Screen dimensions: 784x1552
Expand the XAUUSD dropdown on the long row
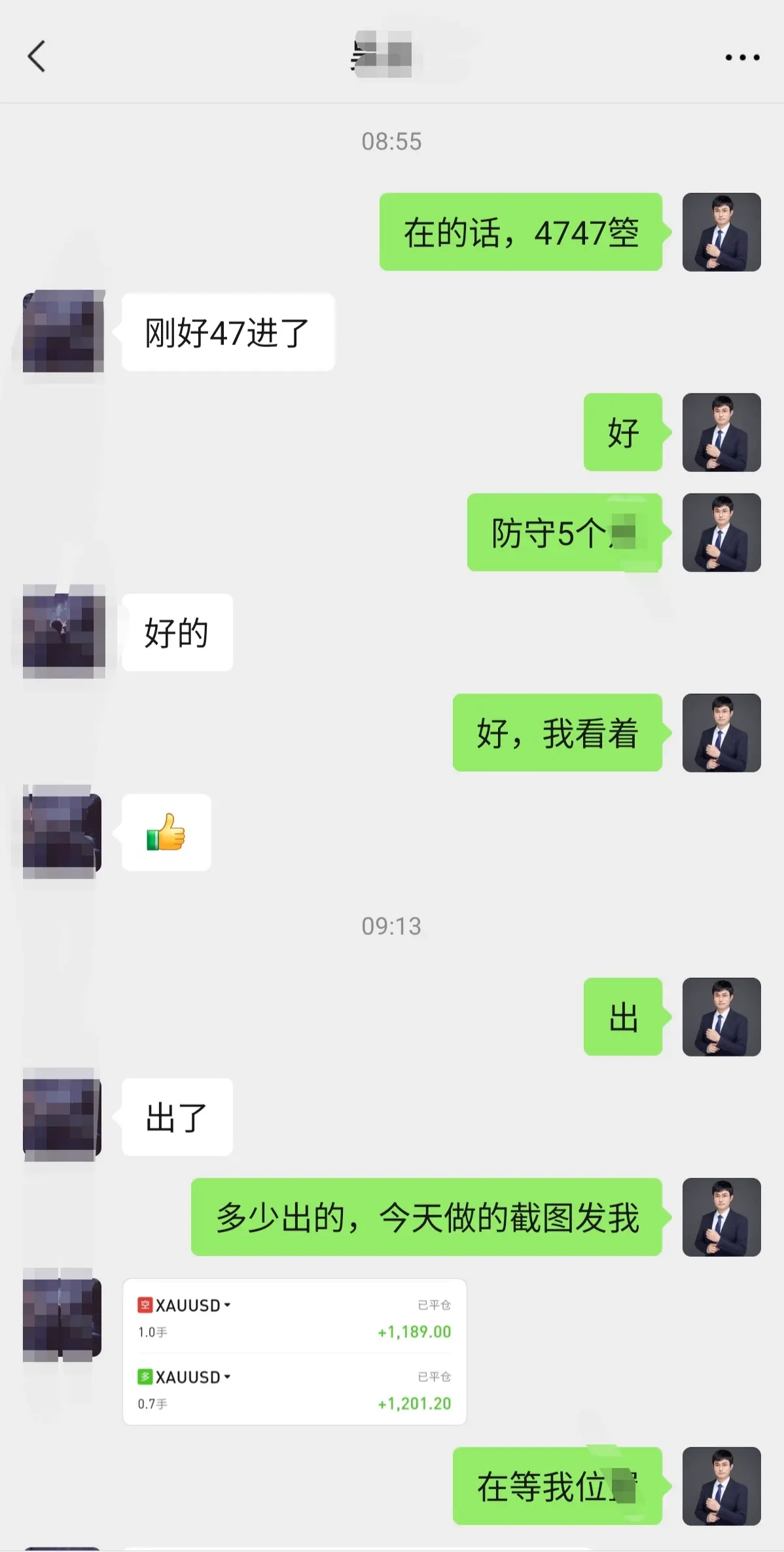pos(229,1377)
